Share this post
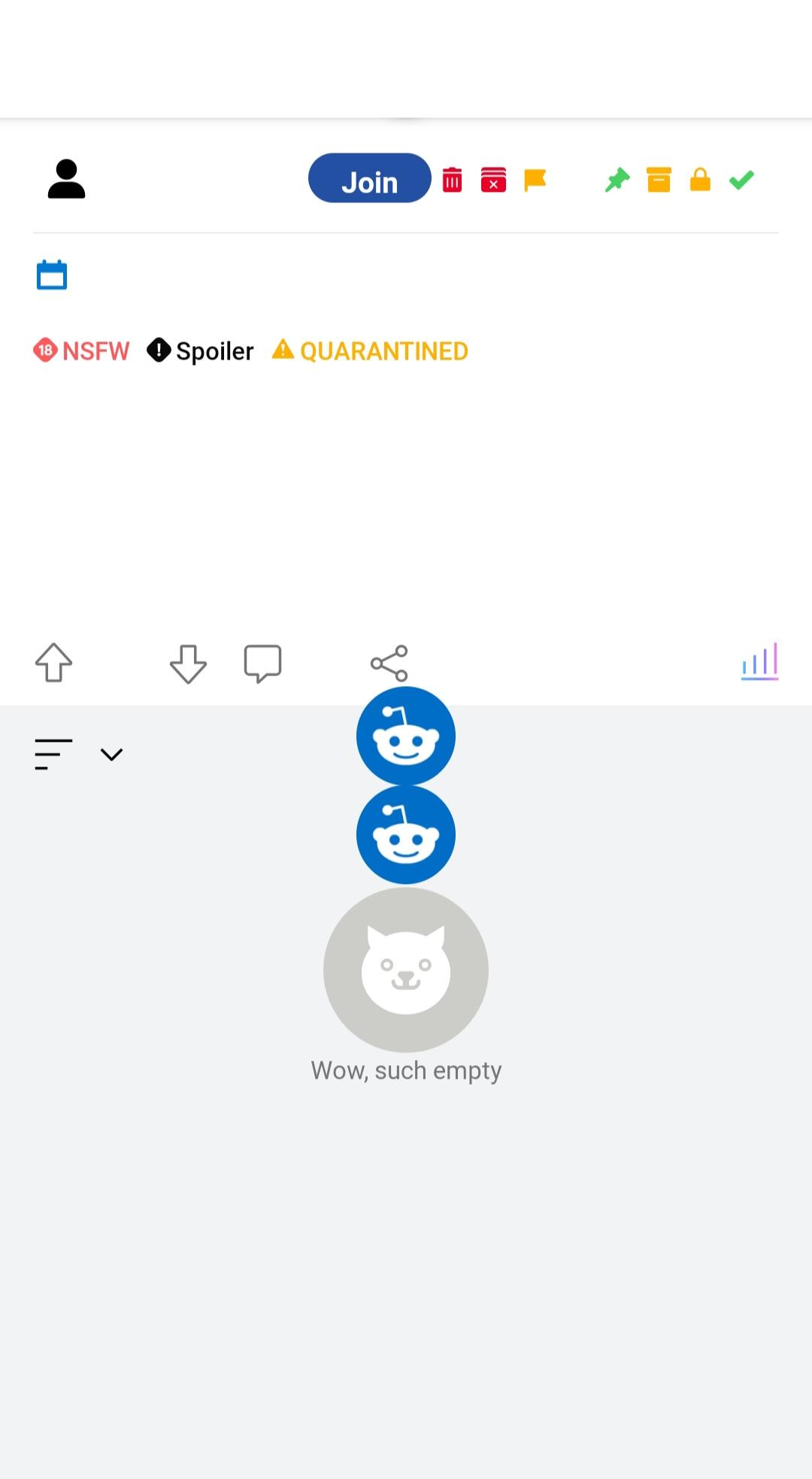 pyautogui.click(x=389, y=664)
